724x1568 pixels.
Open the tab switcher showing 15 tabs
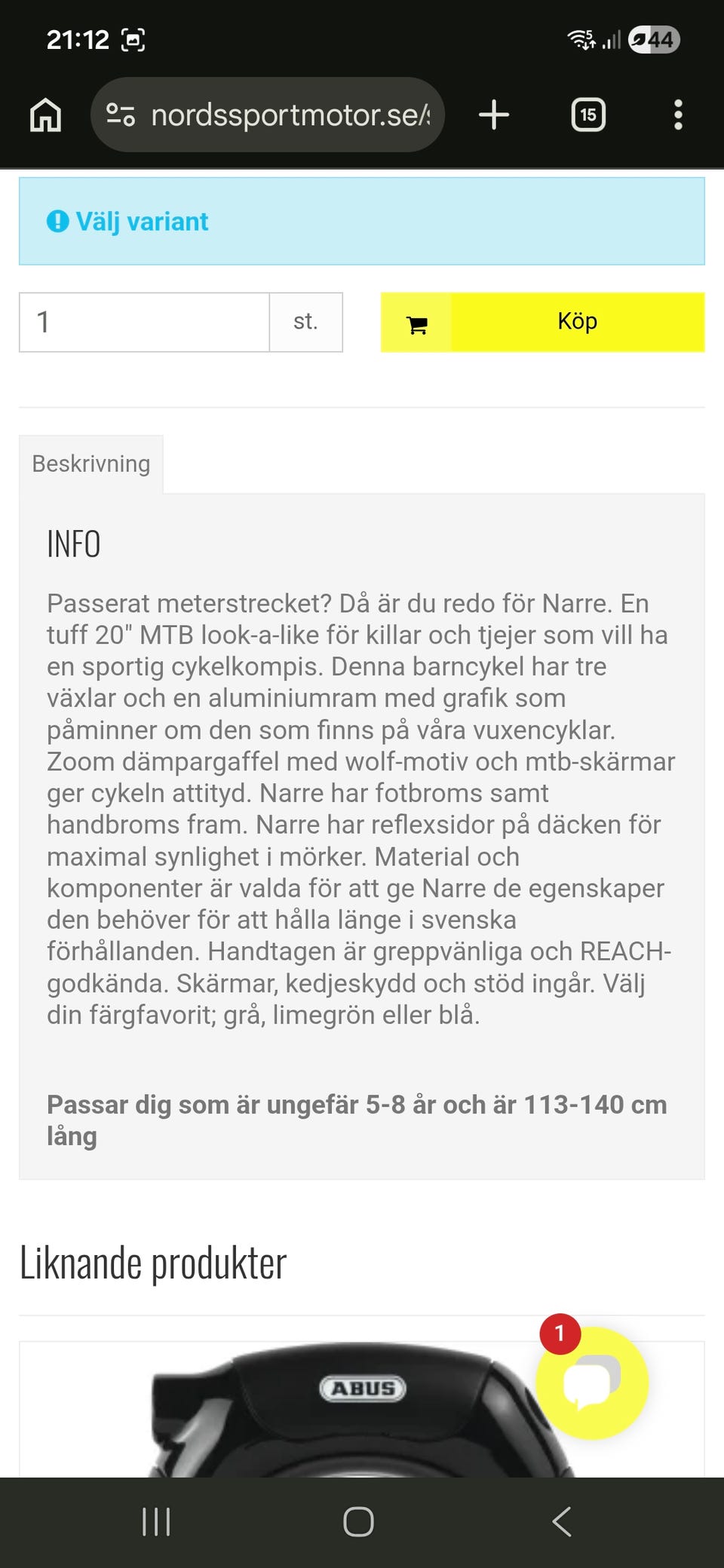click(588, 115)
